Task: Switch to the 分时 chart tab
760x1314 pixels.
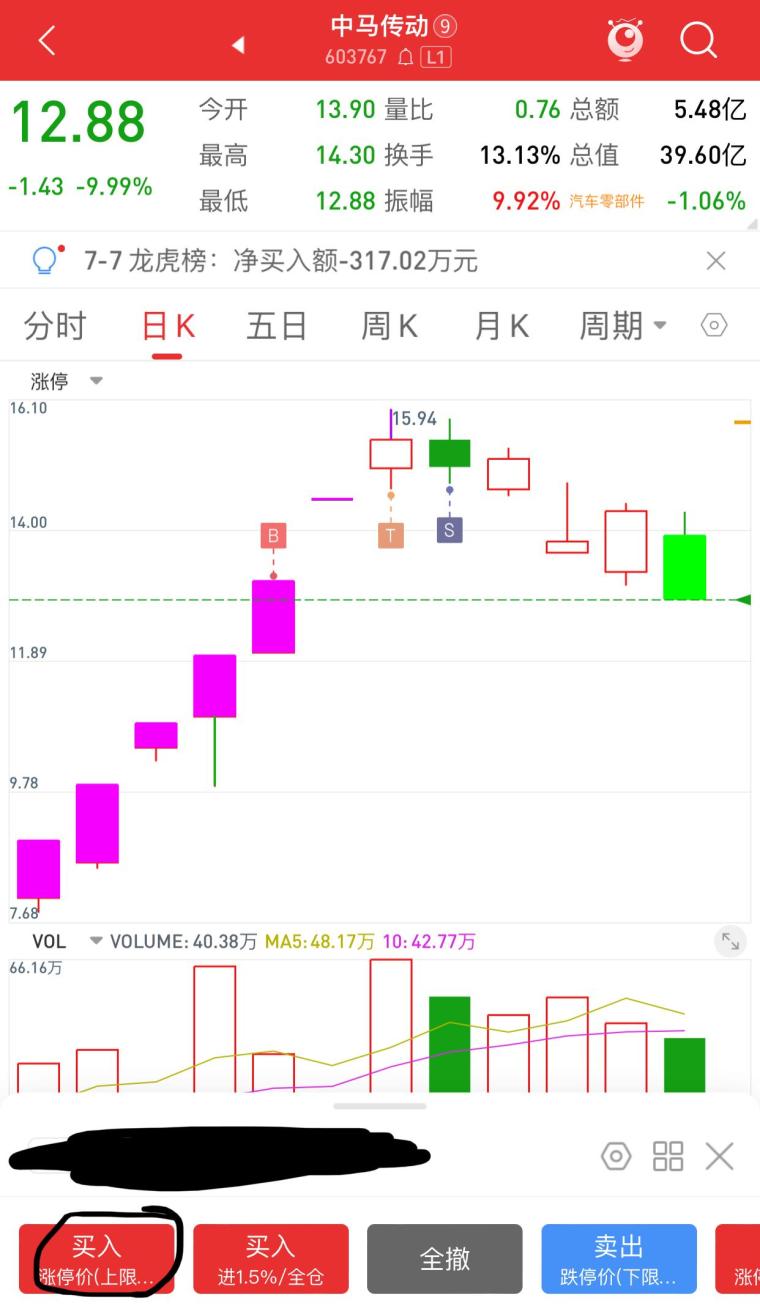Action: click(x=55, y=326)
